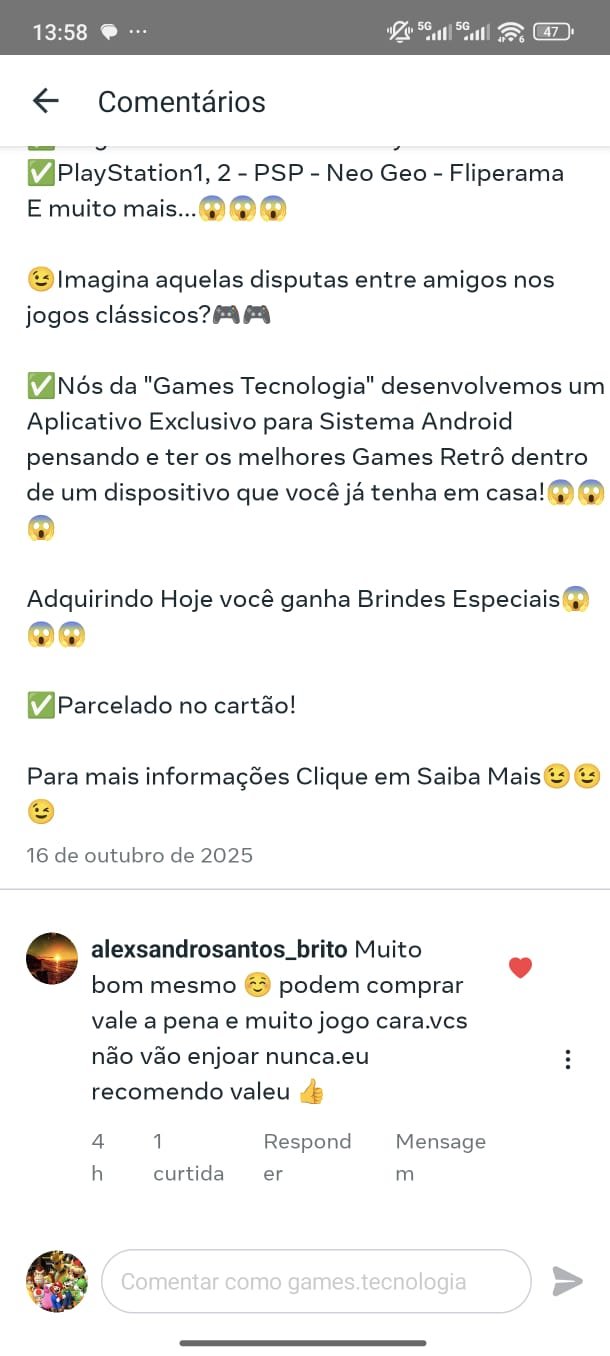Like alexsandrosantos_brito's comment with the heart

coord(520,968)
